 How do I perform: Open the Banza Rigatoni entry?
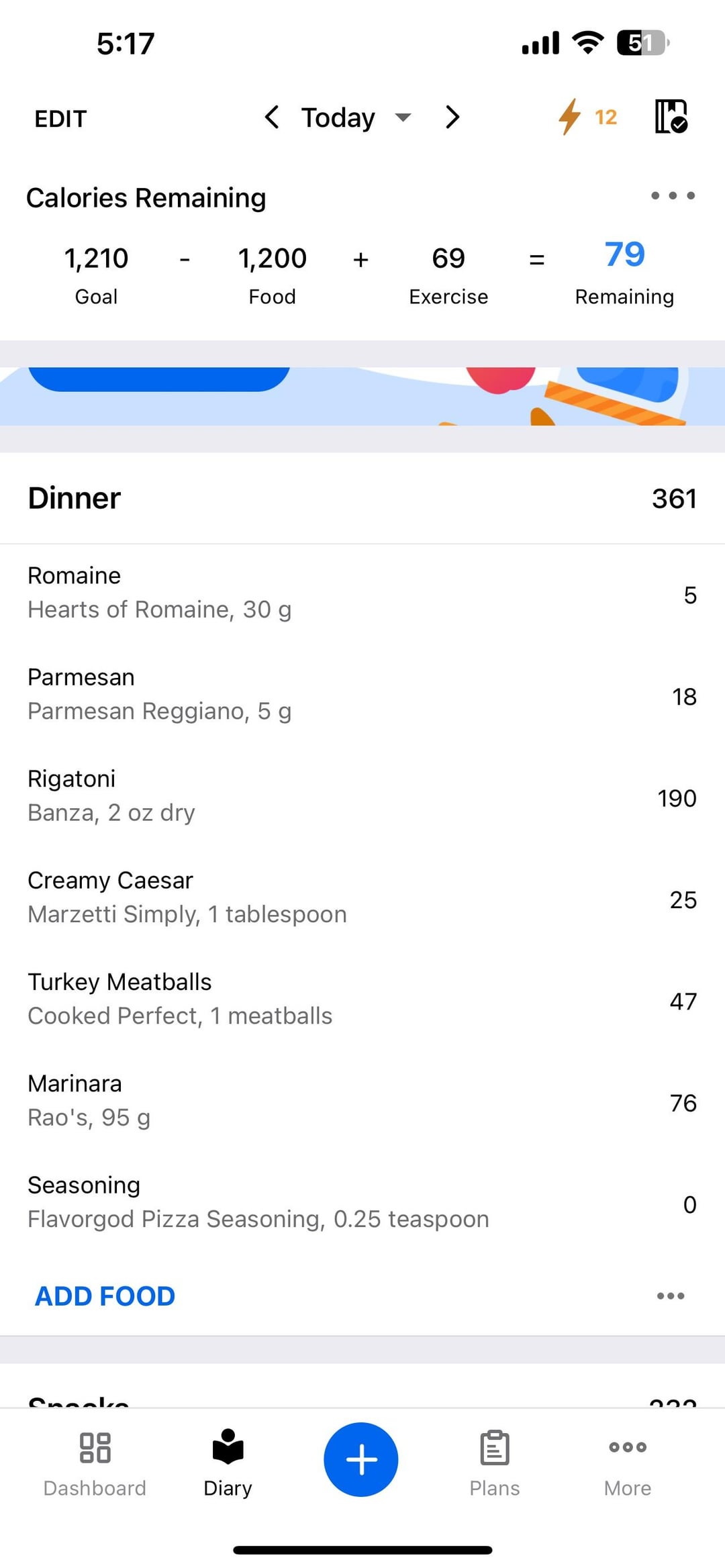click(x=362, y=796)
